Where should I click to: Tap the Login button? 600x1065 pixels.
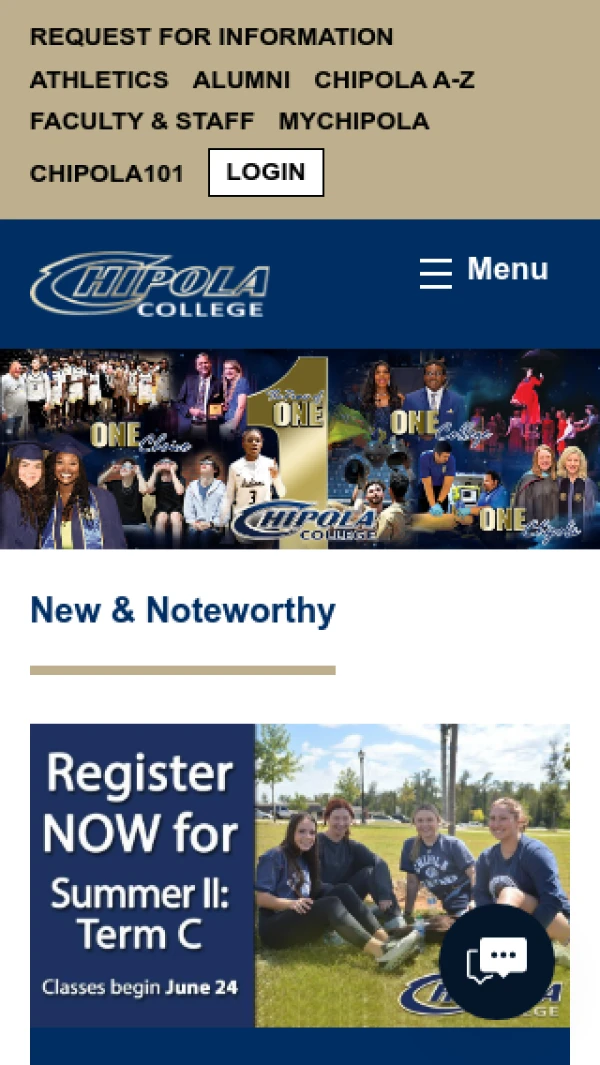click(265, 172)
